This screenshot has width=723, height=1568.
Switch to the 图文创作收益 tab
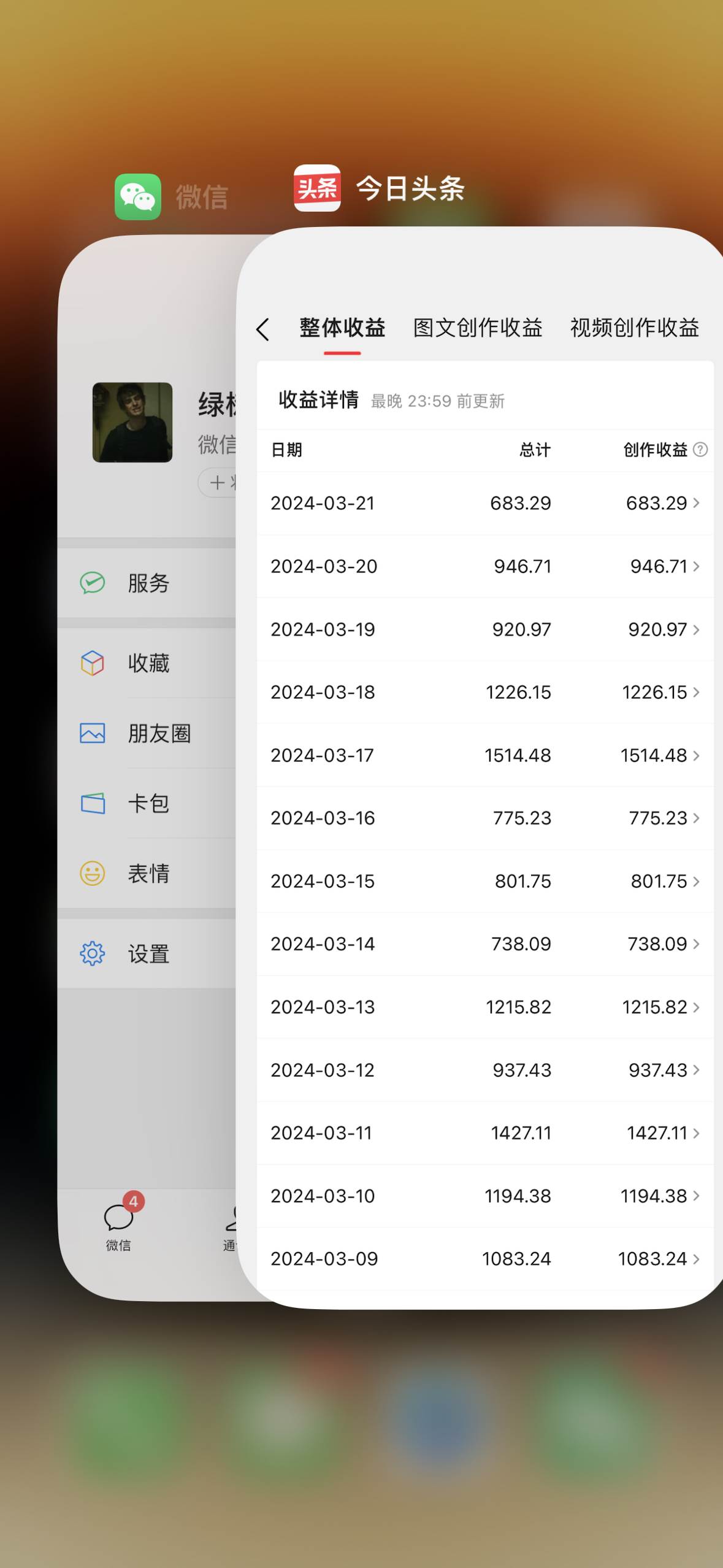coord(478,328)
